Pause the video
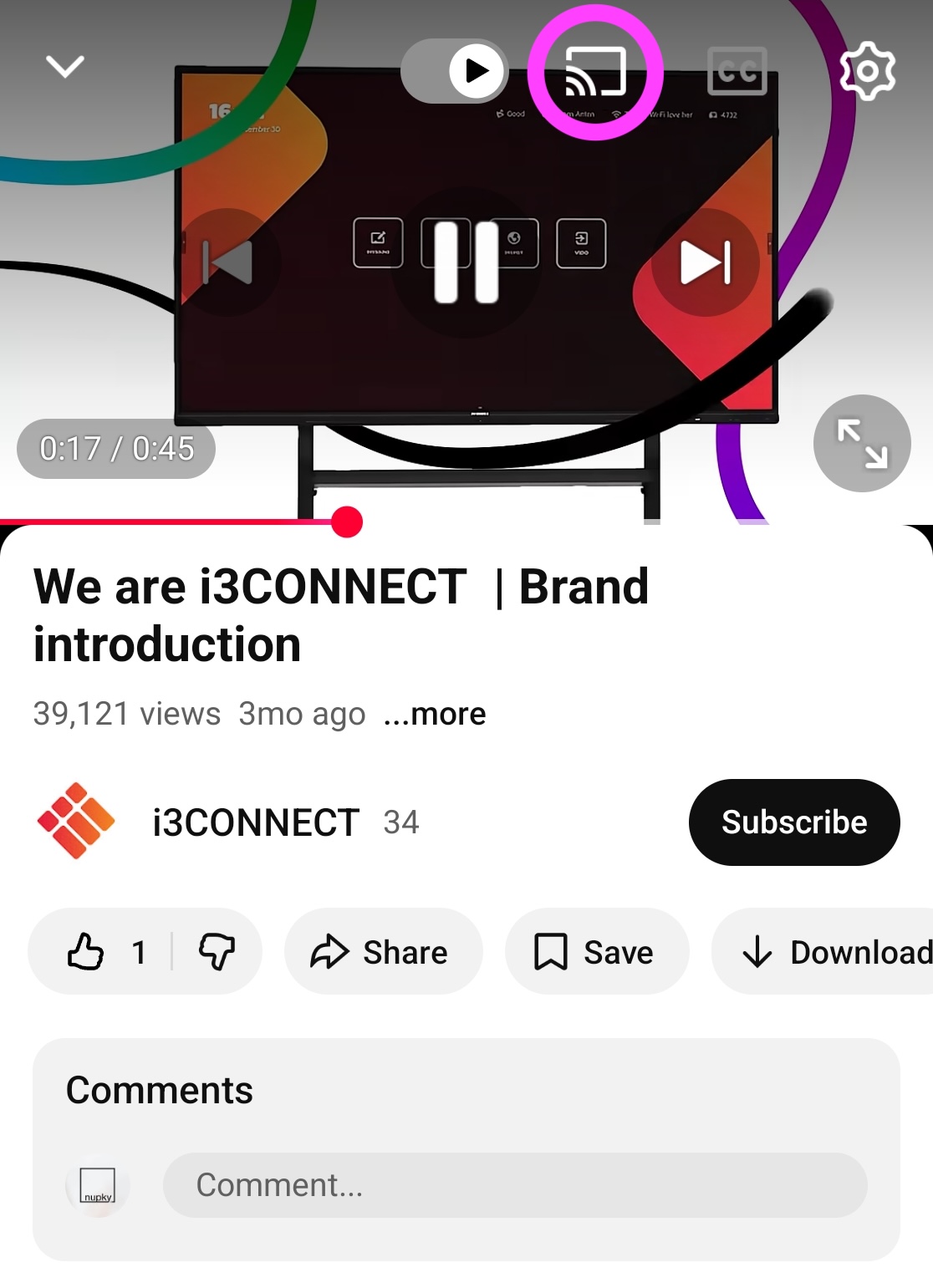The image size is (933, 1288). [466, 262]
